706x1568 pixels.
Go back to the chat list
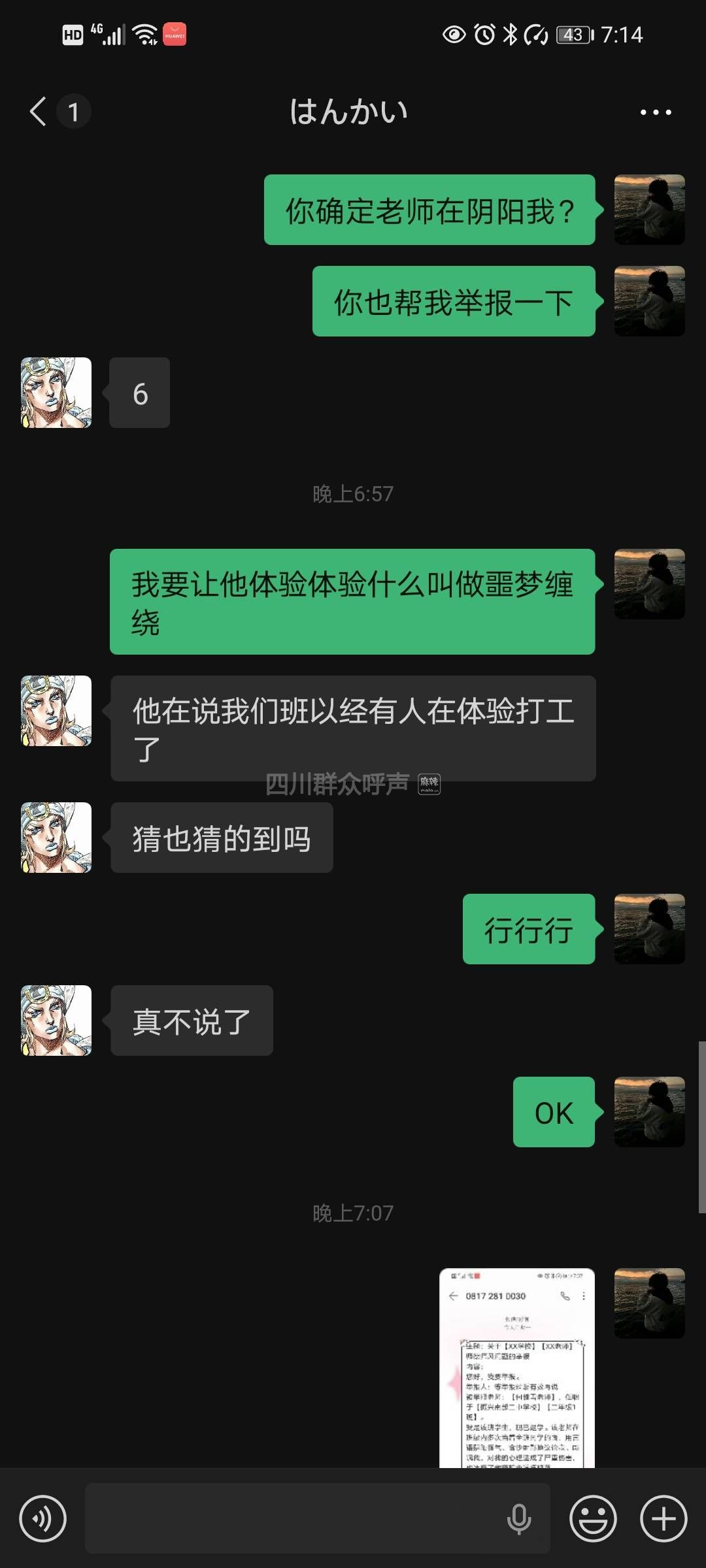[x=39, y=111]
